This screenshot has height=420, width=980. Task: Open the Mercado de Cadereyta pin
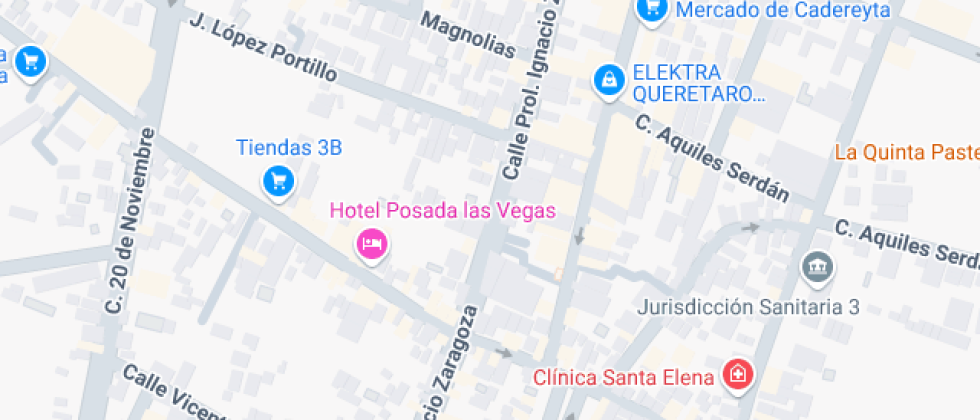coord(652,10)
